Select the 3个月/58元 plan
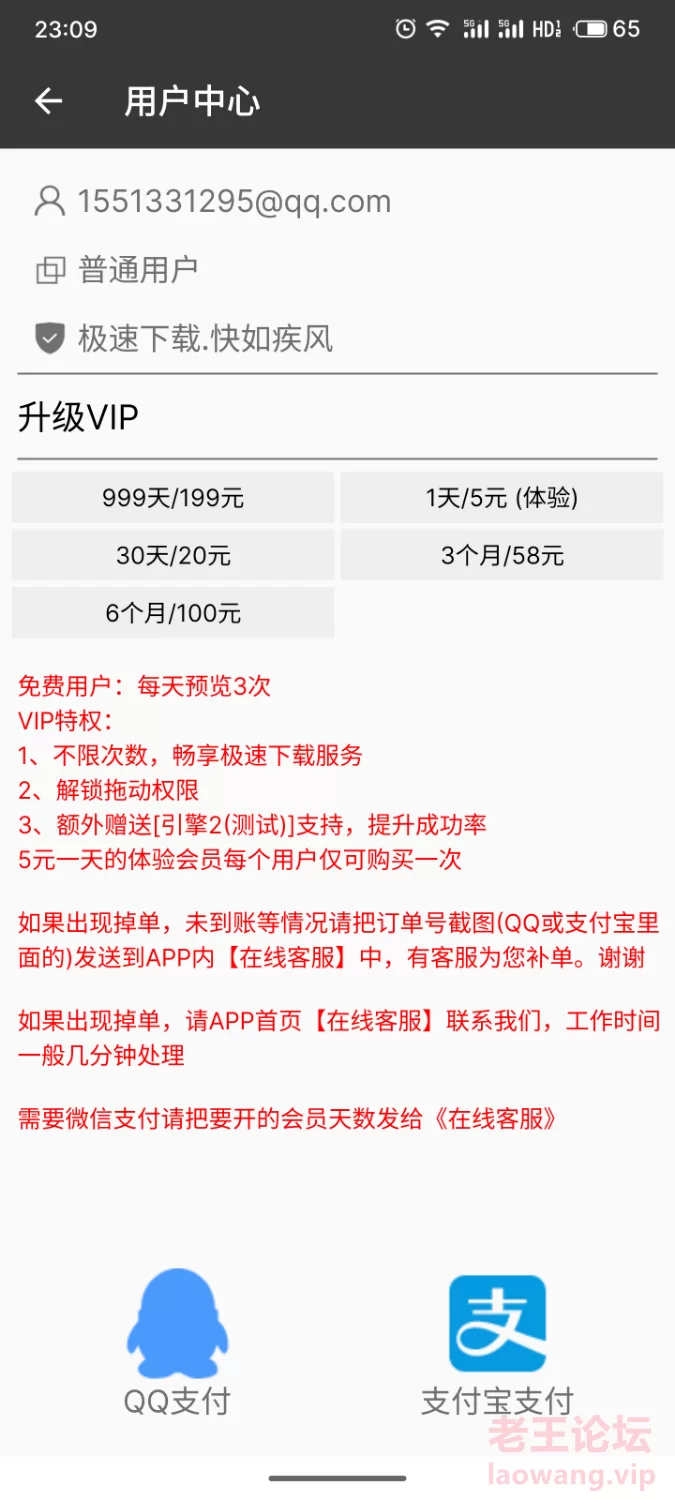The height and width of the screenshot is (1500, 675). (502, 555)
